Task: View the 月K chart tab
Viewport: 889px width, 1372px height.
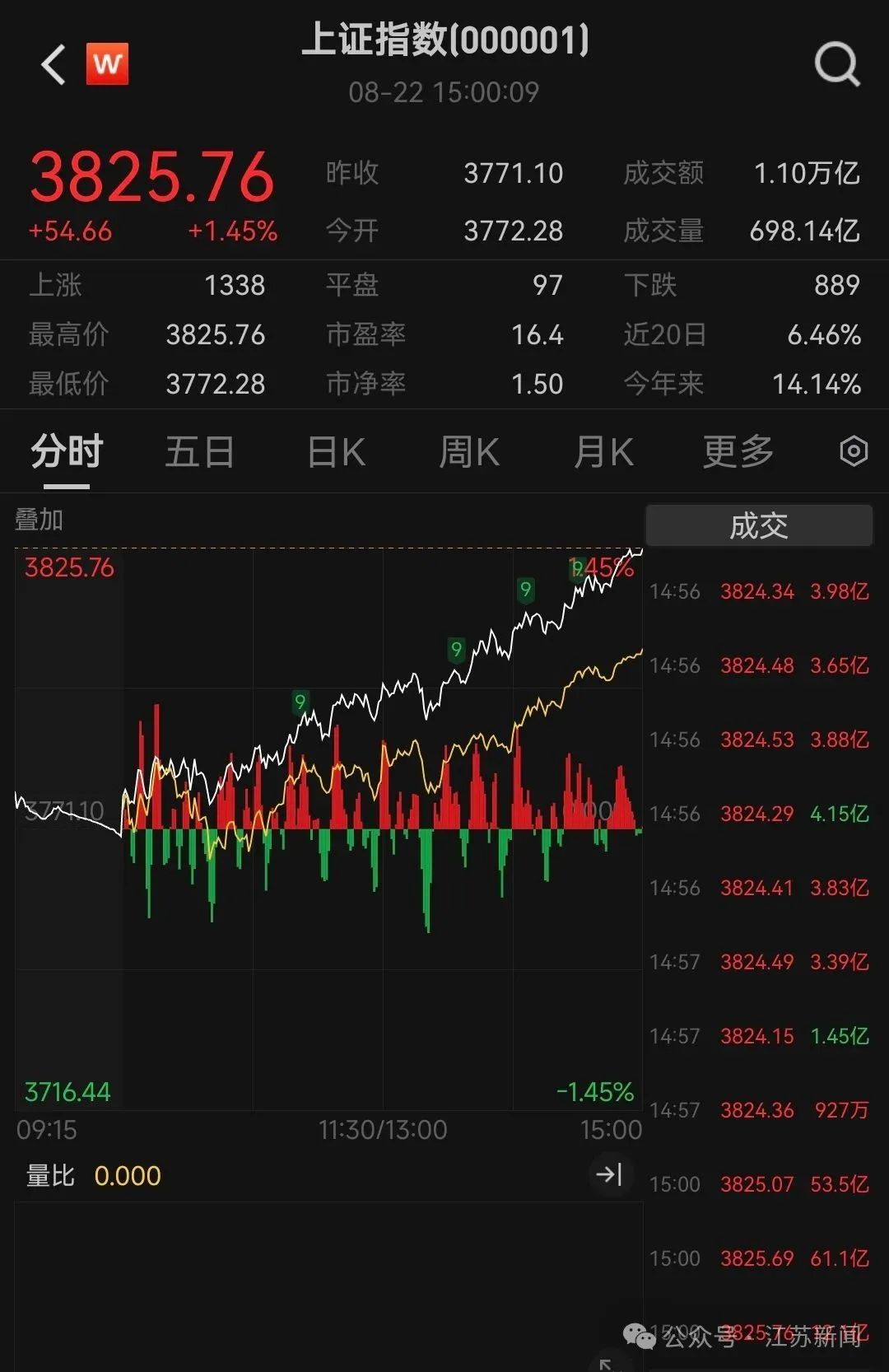Action: [604, 452]
